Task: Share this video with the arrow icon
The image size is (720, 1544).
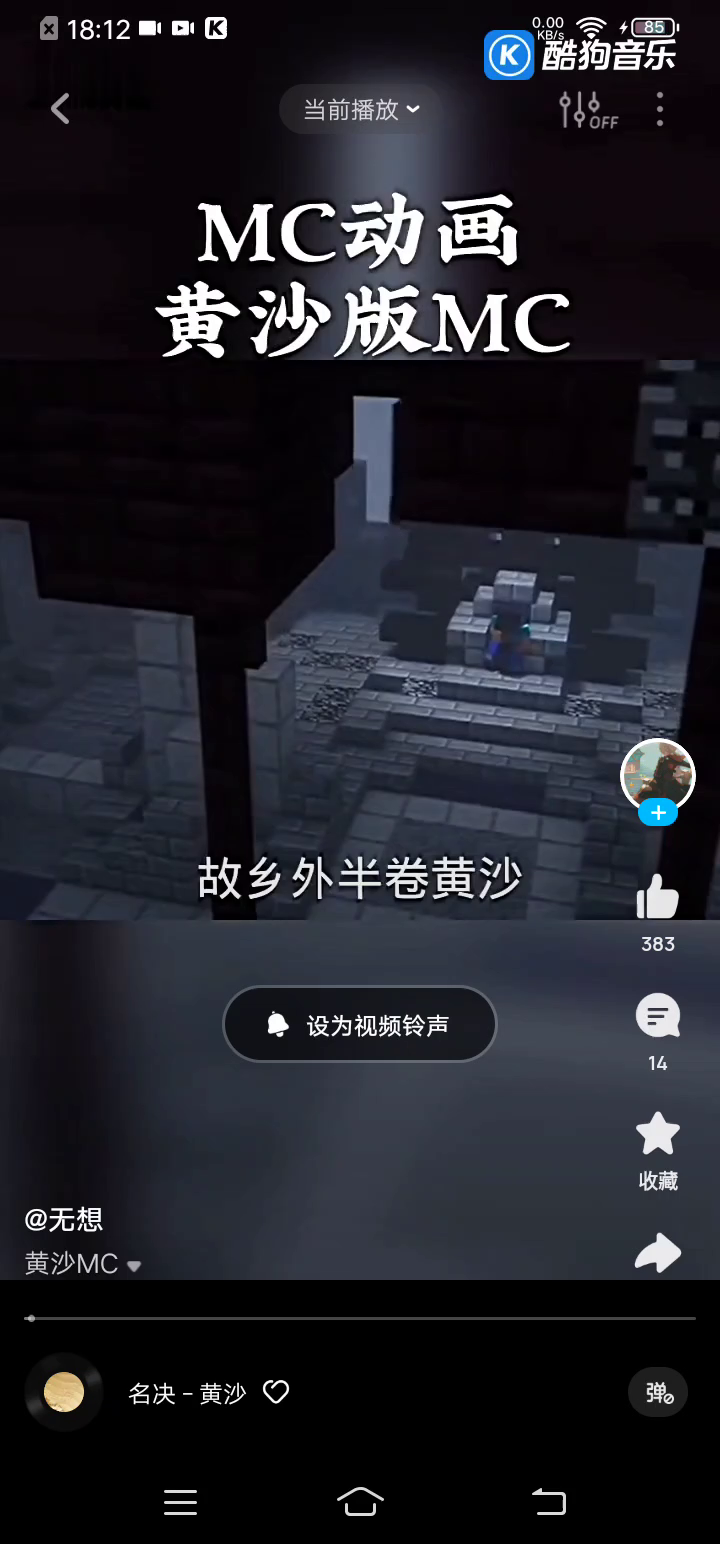Action: coord(658,1253)
